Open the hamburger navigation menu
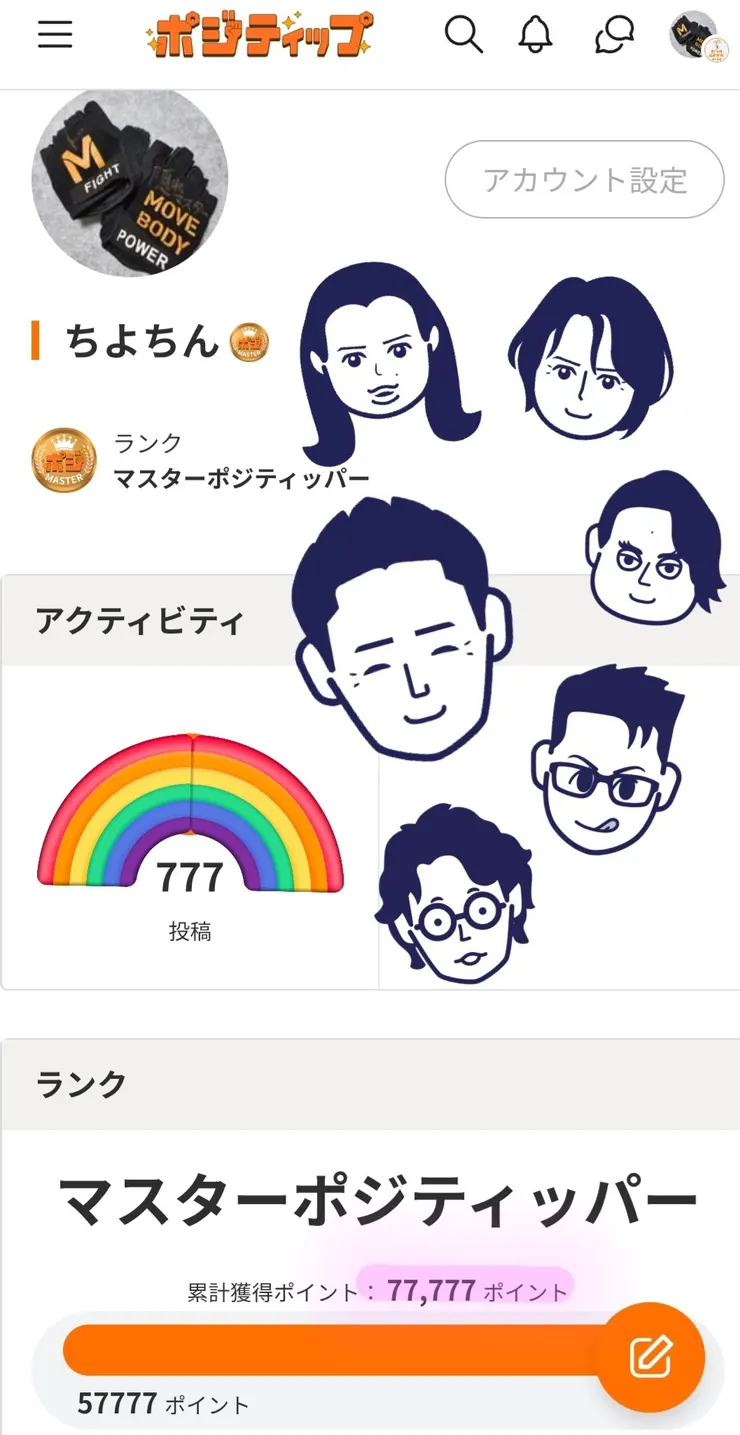The width and height of the screenshot is (740, 1435). tap(54, 35)
